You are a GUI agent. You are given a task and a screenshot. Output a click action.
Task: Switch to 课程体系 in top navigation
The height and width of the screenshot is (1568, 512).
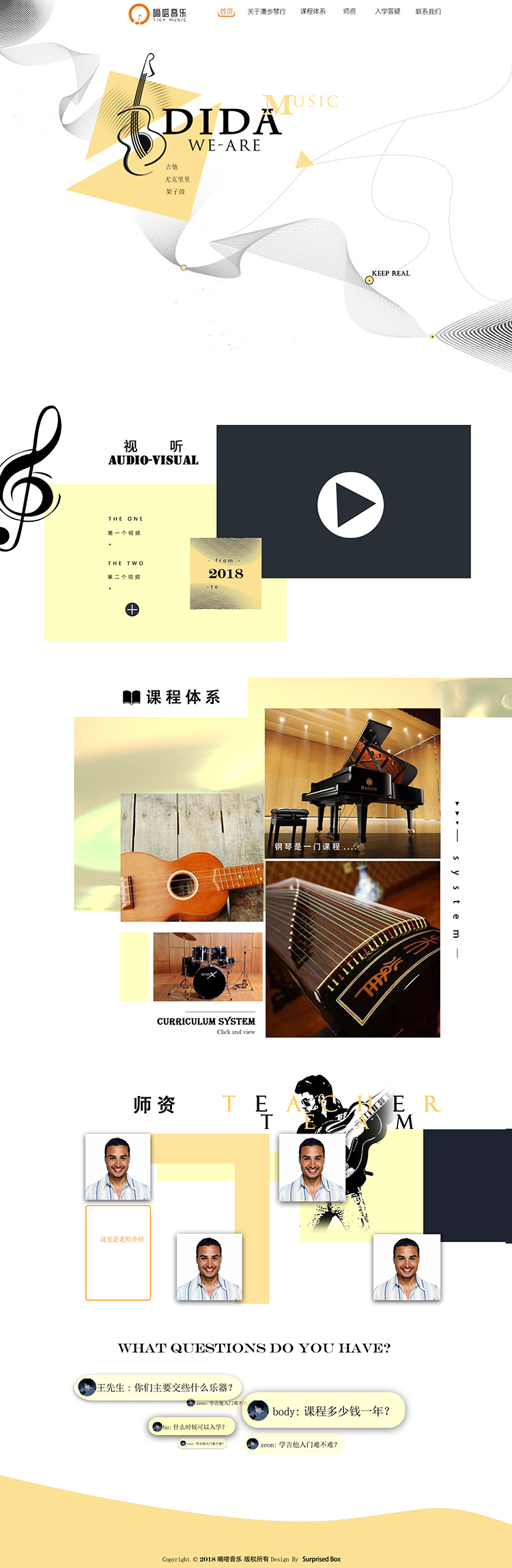tap(313, 12)
